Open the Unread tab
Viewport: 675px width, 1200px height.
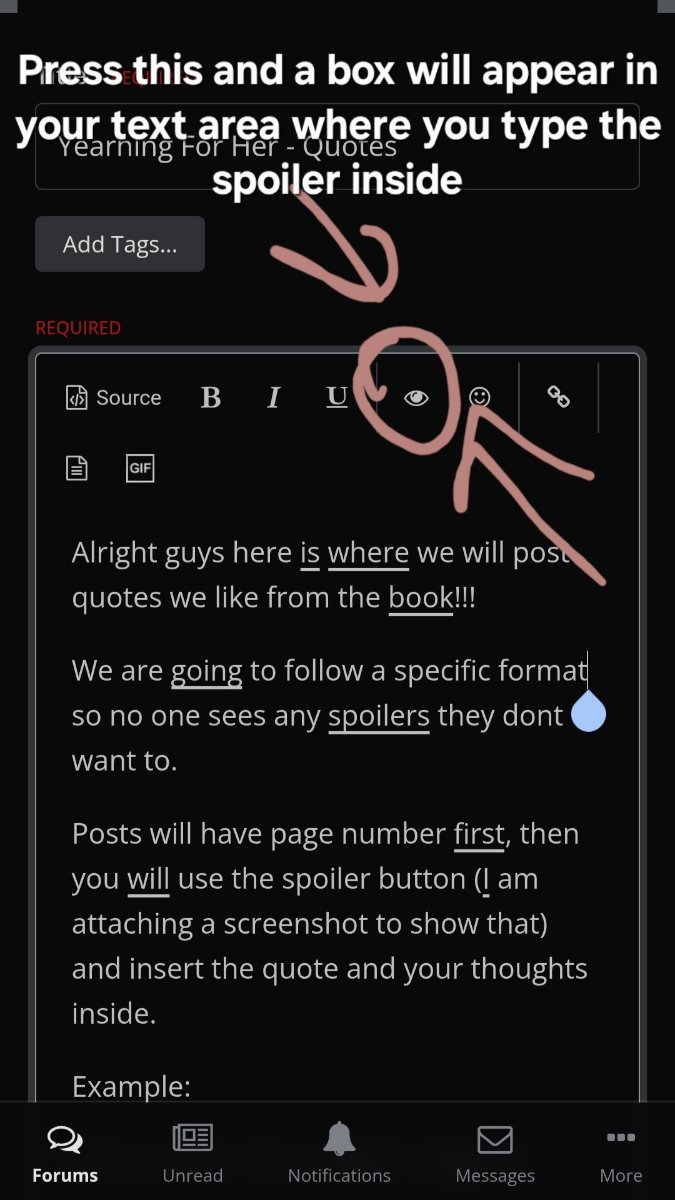[x=193, y=1154]
